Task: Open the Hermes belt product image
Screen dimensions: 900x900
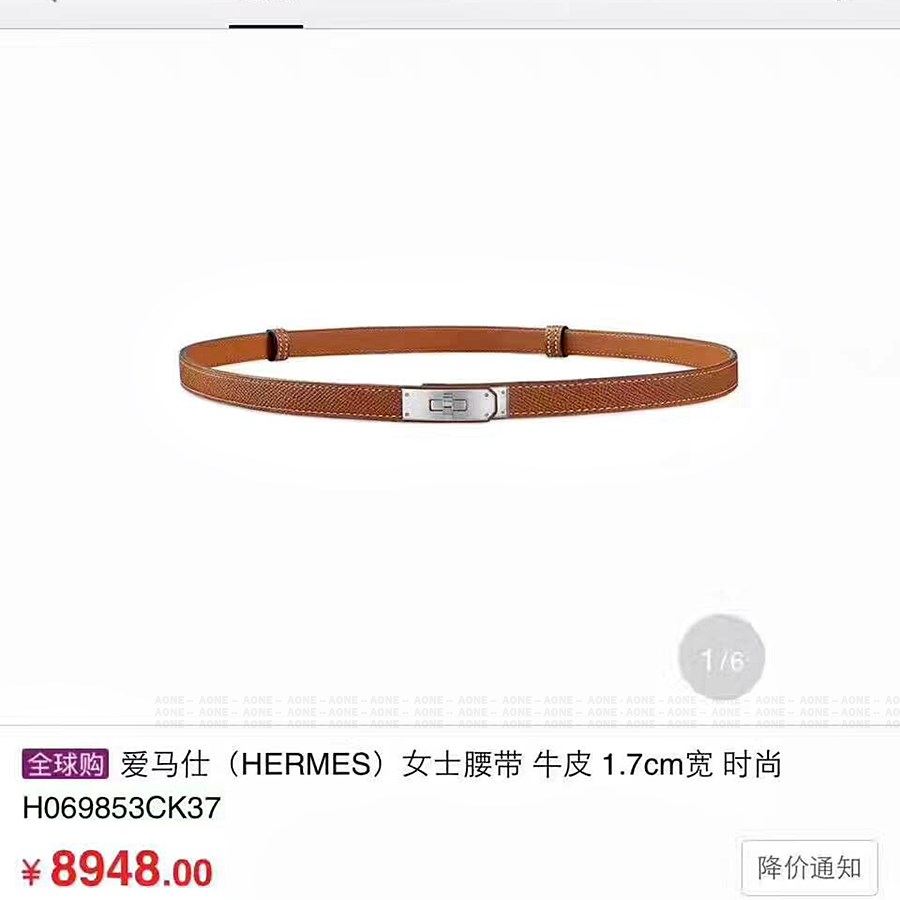Action: (456, 380)
